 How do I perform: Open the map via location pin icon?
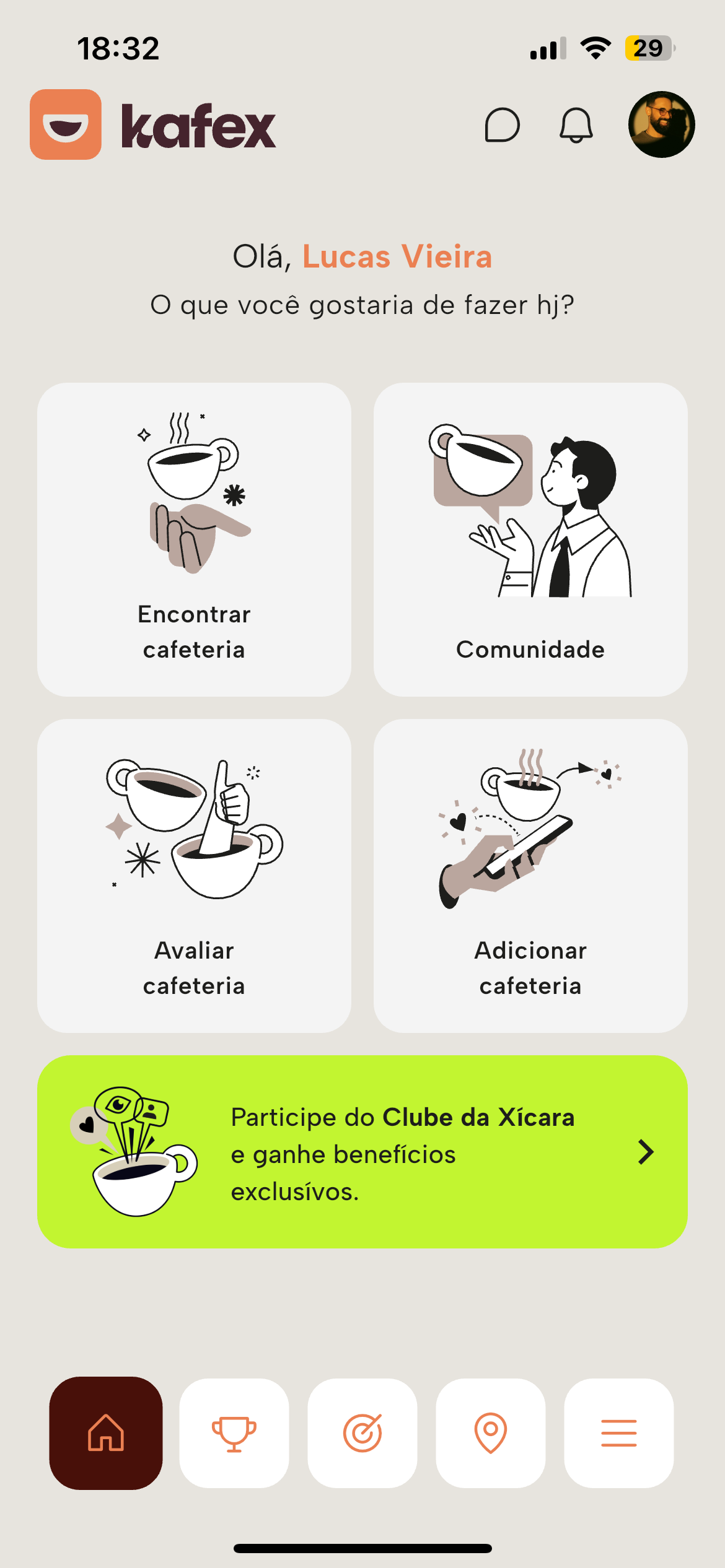click(491, 1432)
